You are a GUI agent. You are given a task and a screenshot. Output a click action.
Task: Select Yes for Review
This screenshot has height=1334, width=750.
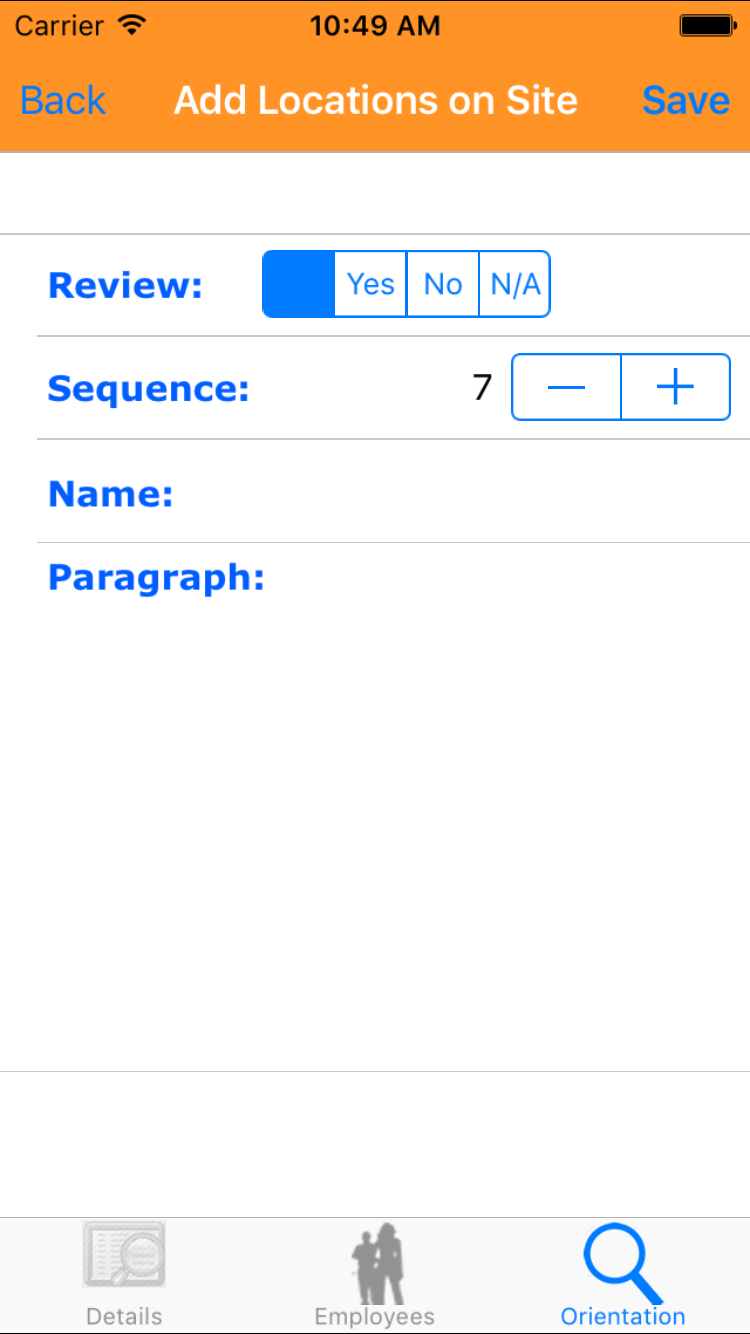click(371, 284)
